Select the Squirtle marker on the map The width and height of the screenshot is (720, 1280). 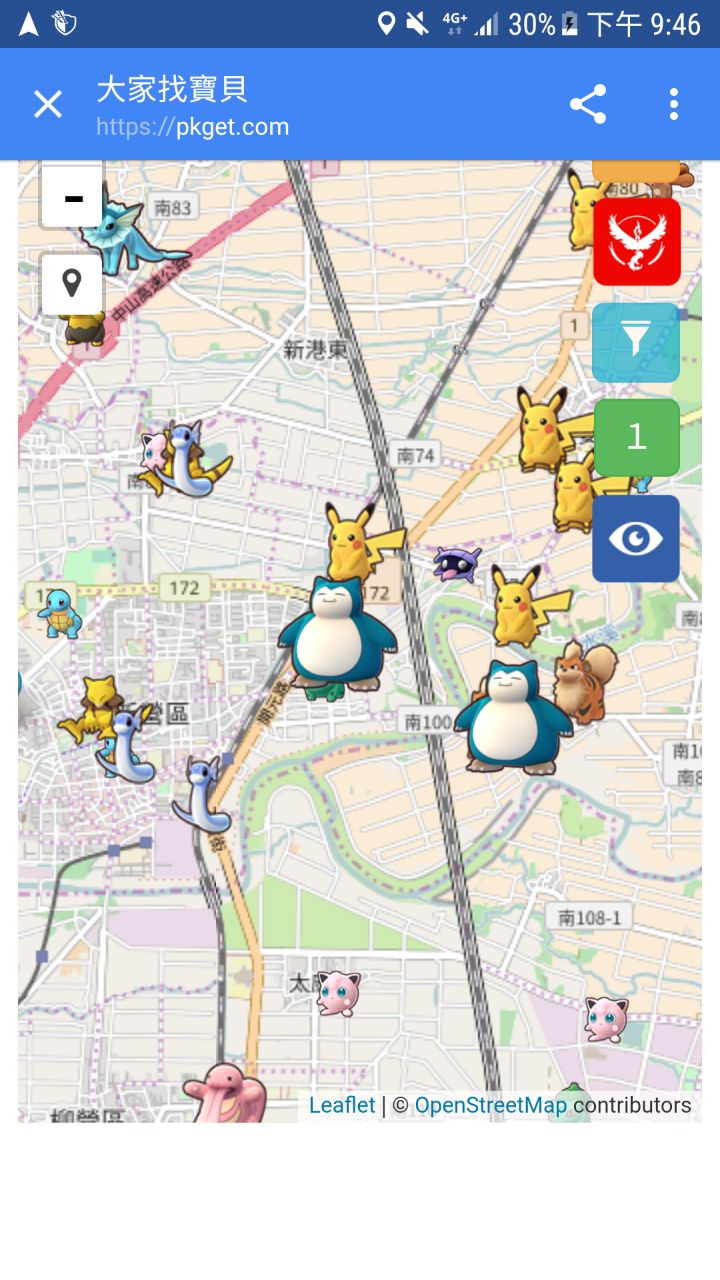click(60, 613)
